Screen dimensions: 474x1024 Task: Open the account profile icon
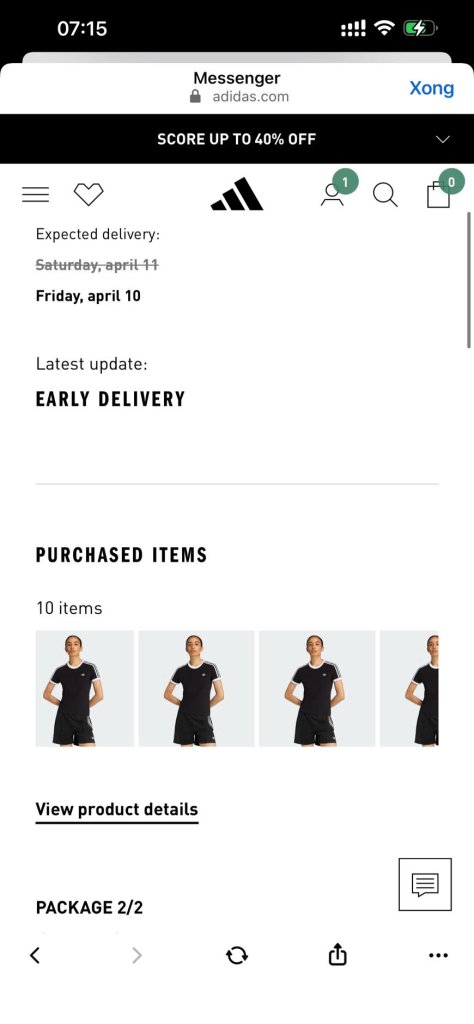[x=332, y=195]
